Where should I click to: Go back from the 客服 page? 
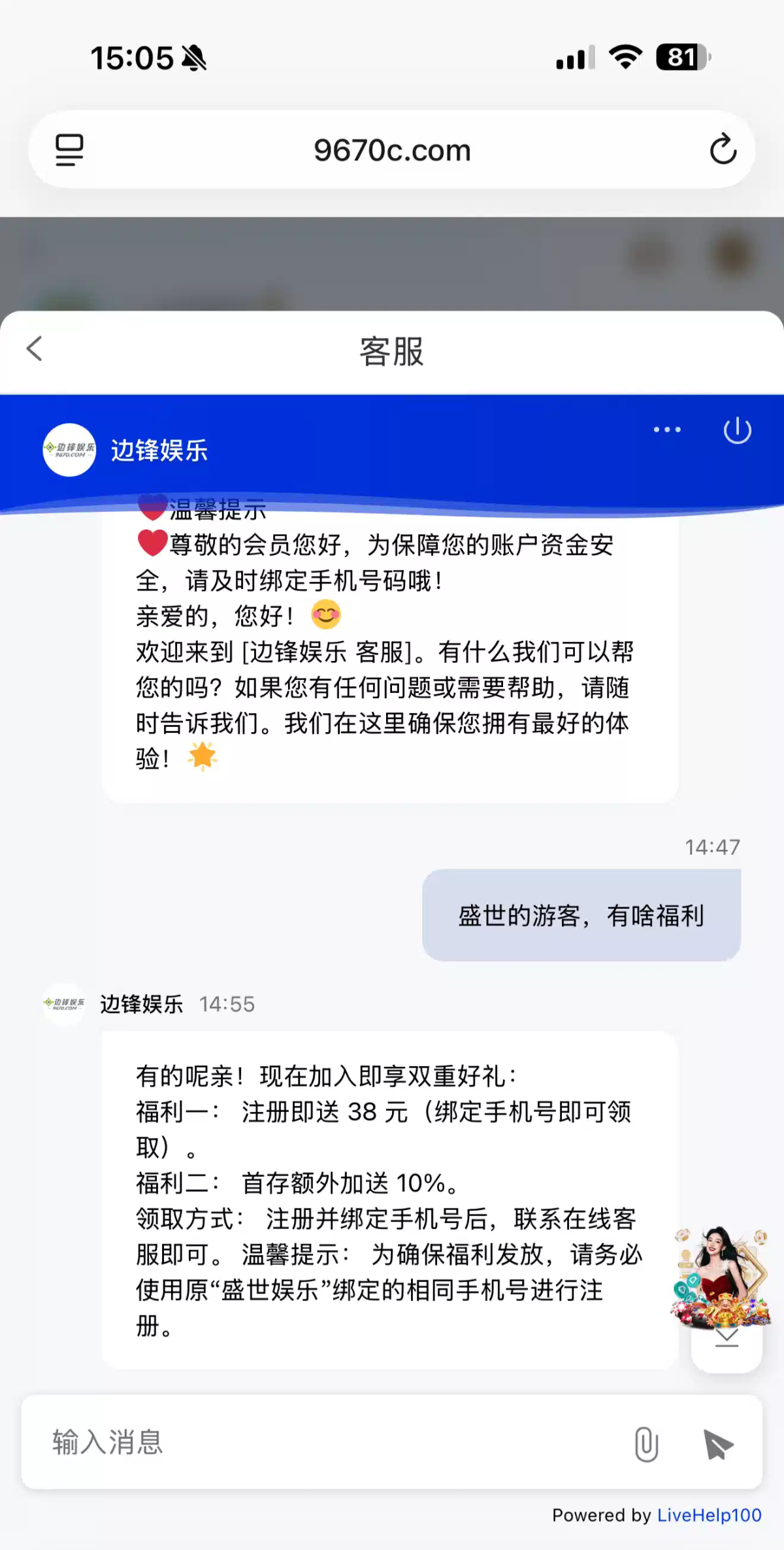tap(35, 349)
